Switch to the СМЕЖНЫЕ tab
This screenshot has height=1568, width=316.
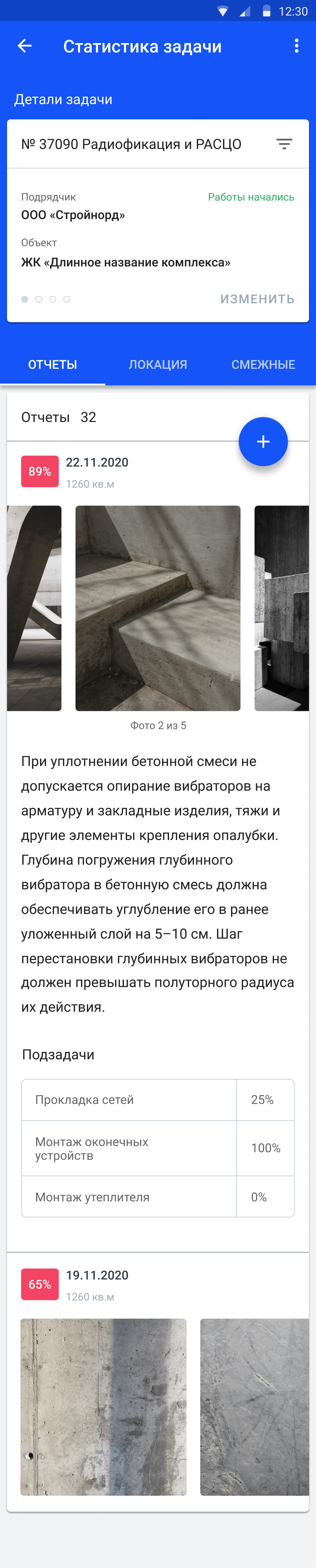pyautogui.click(x=263, y=365)
